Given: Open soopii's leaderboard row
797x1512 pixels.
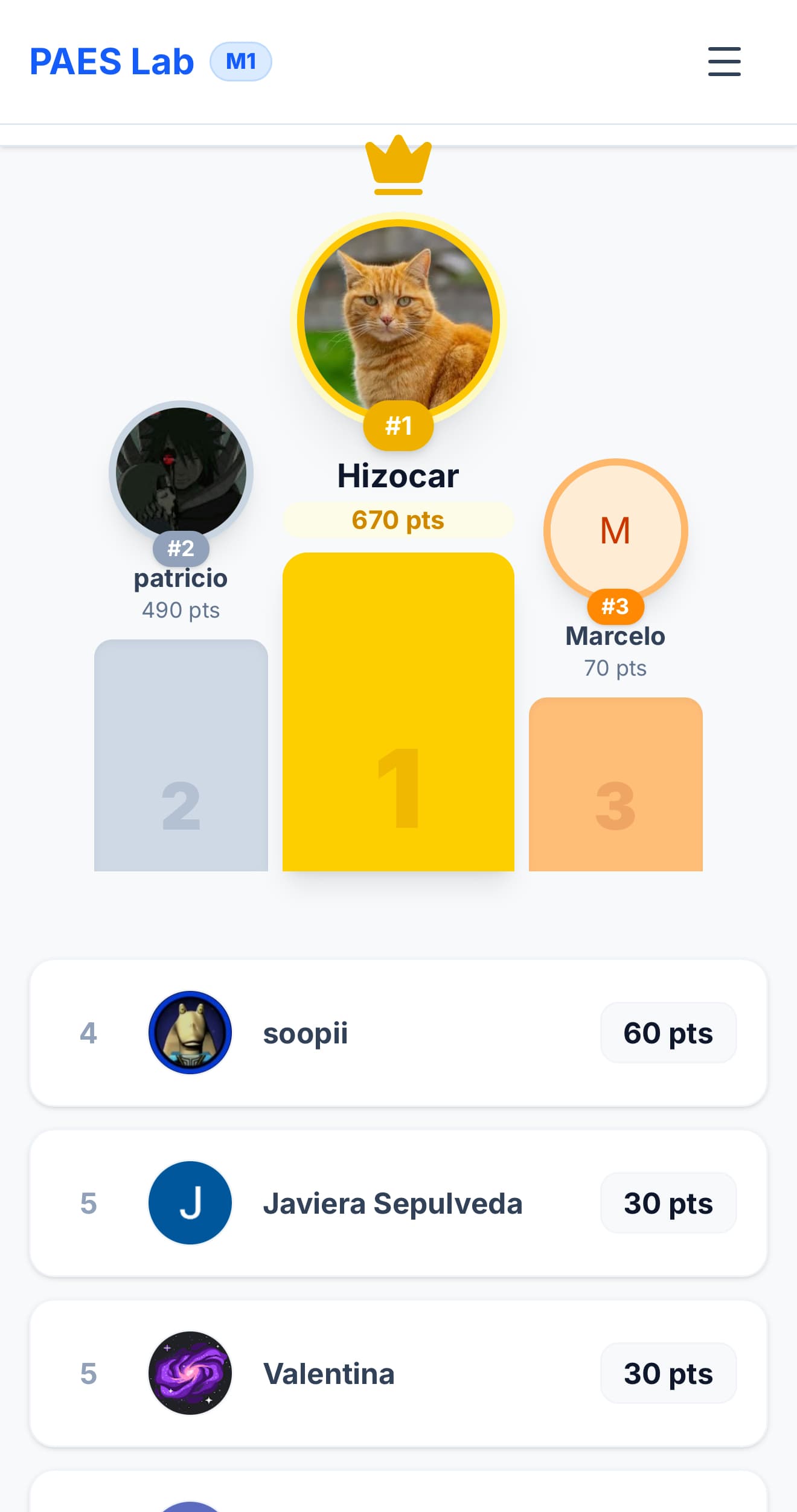Looking at the screenshot, I should (x=398, y=1033).
